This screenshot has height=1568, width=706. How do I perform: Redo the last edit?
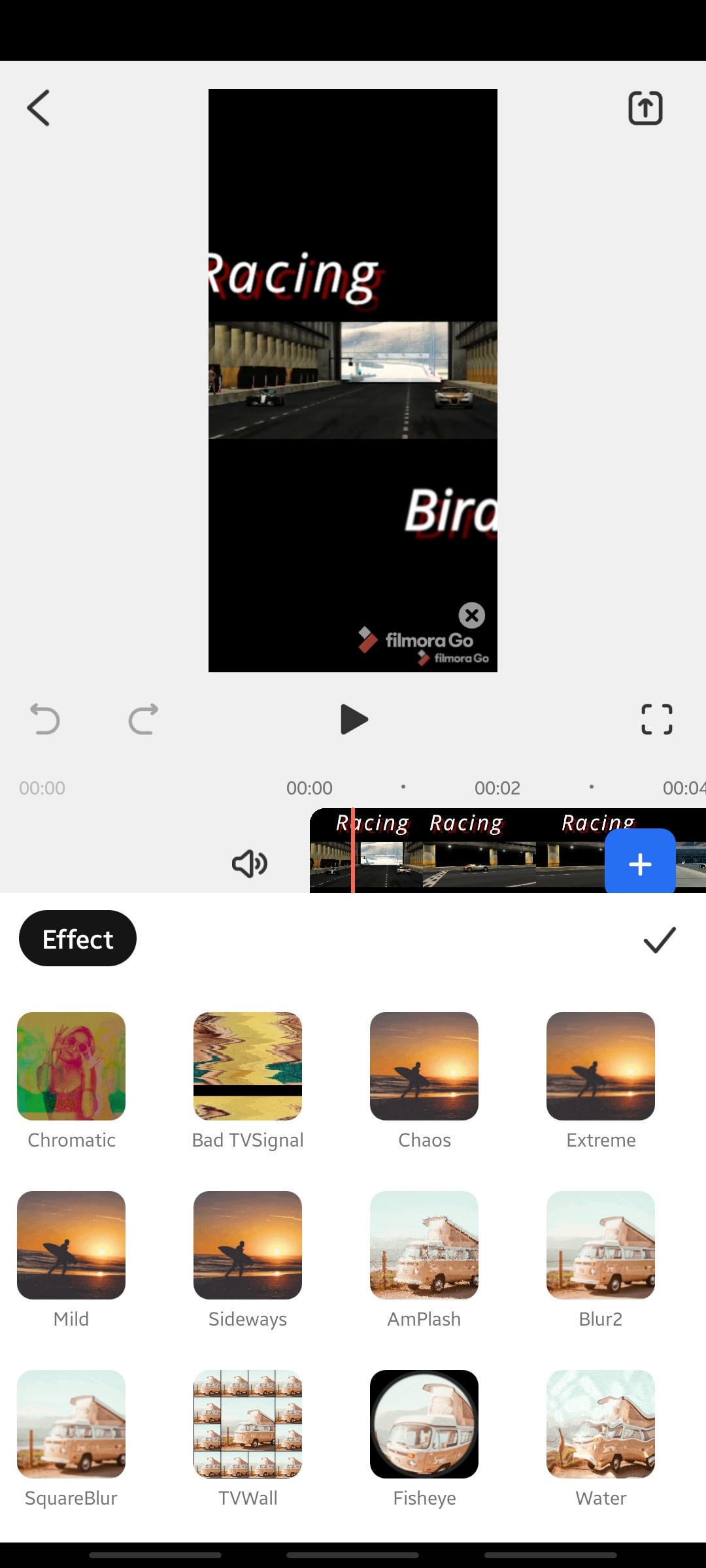pyautogui.click(x=143, y=719)
